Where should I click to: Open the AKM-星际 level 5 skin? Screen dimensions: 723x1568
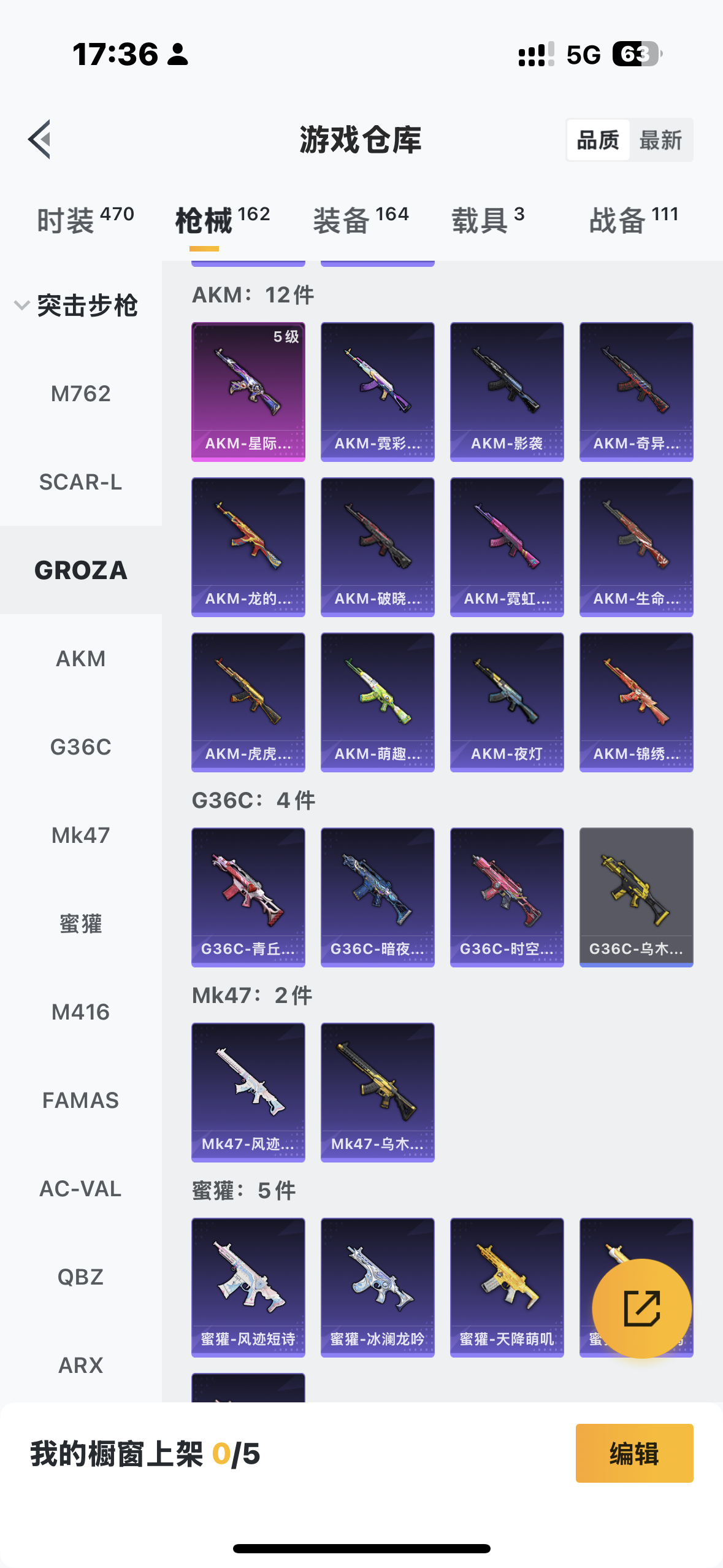point(248,391)
